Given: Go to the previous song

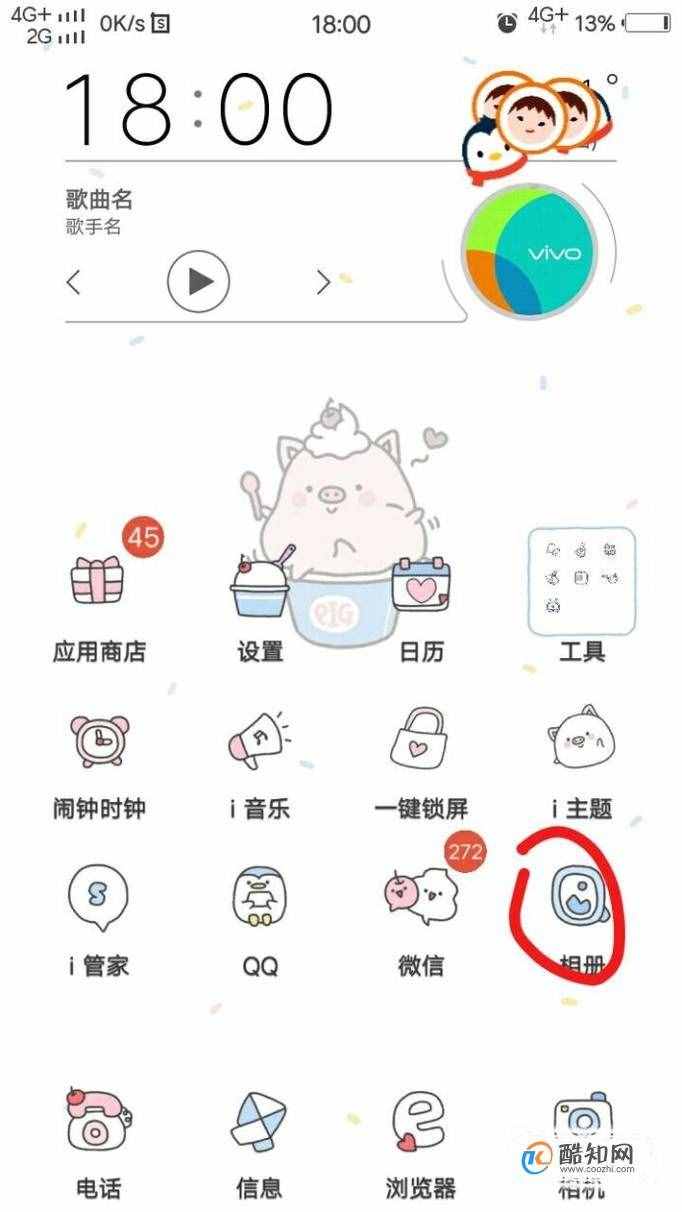Looking at the screenshot, I should (x=73, y=283).
